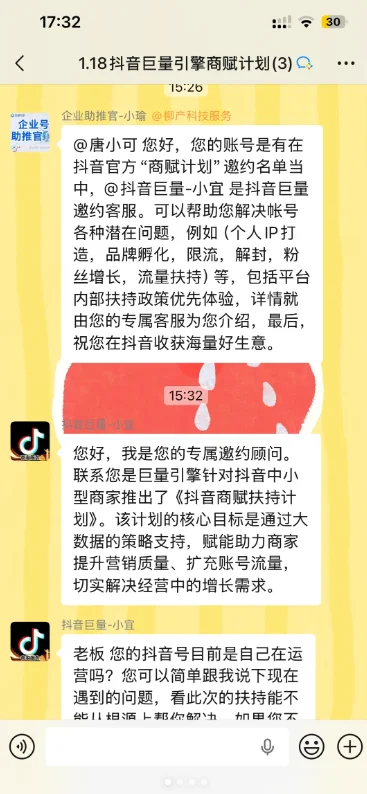Switch to voice message input
The image size is (367, 794).
(22, 746)
